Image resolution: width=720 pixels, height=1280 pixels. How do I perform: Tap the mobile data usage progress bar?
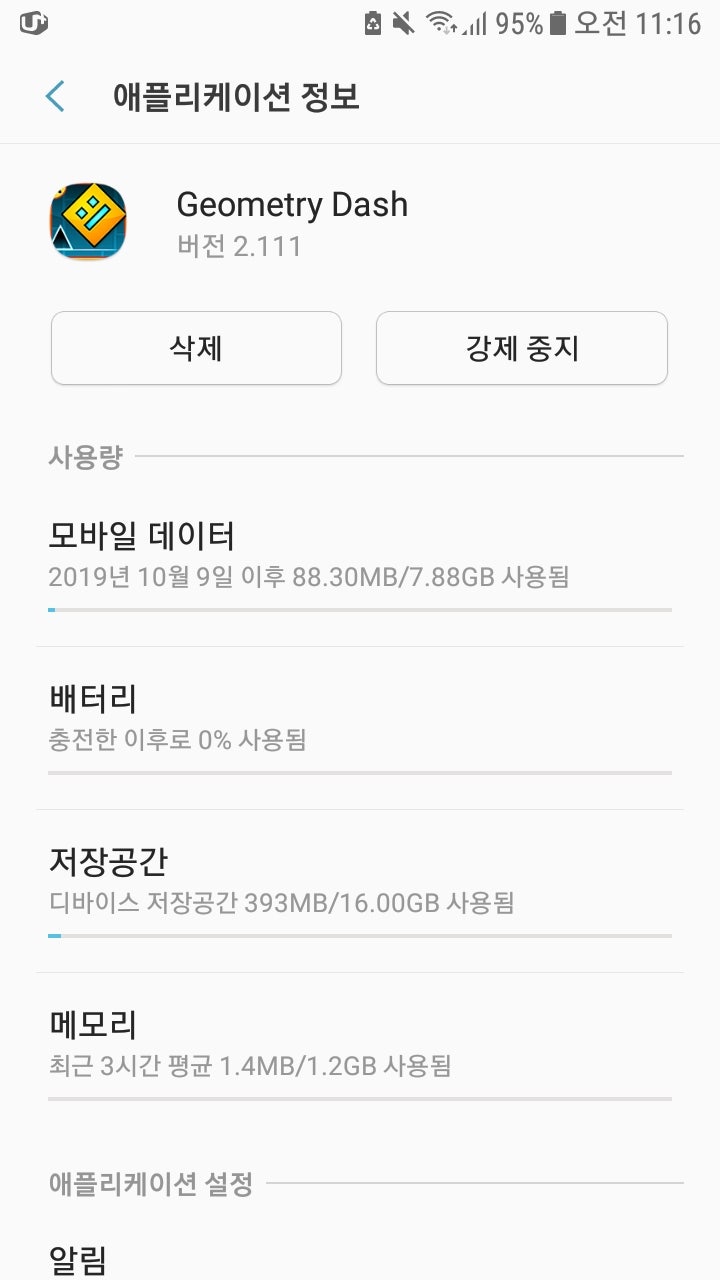pos(360,608)
